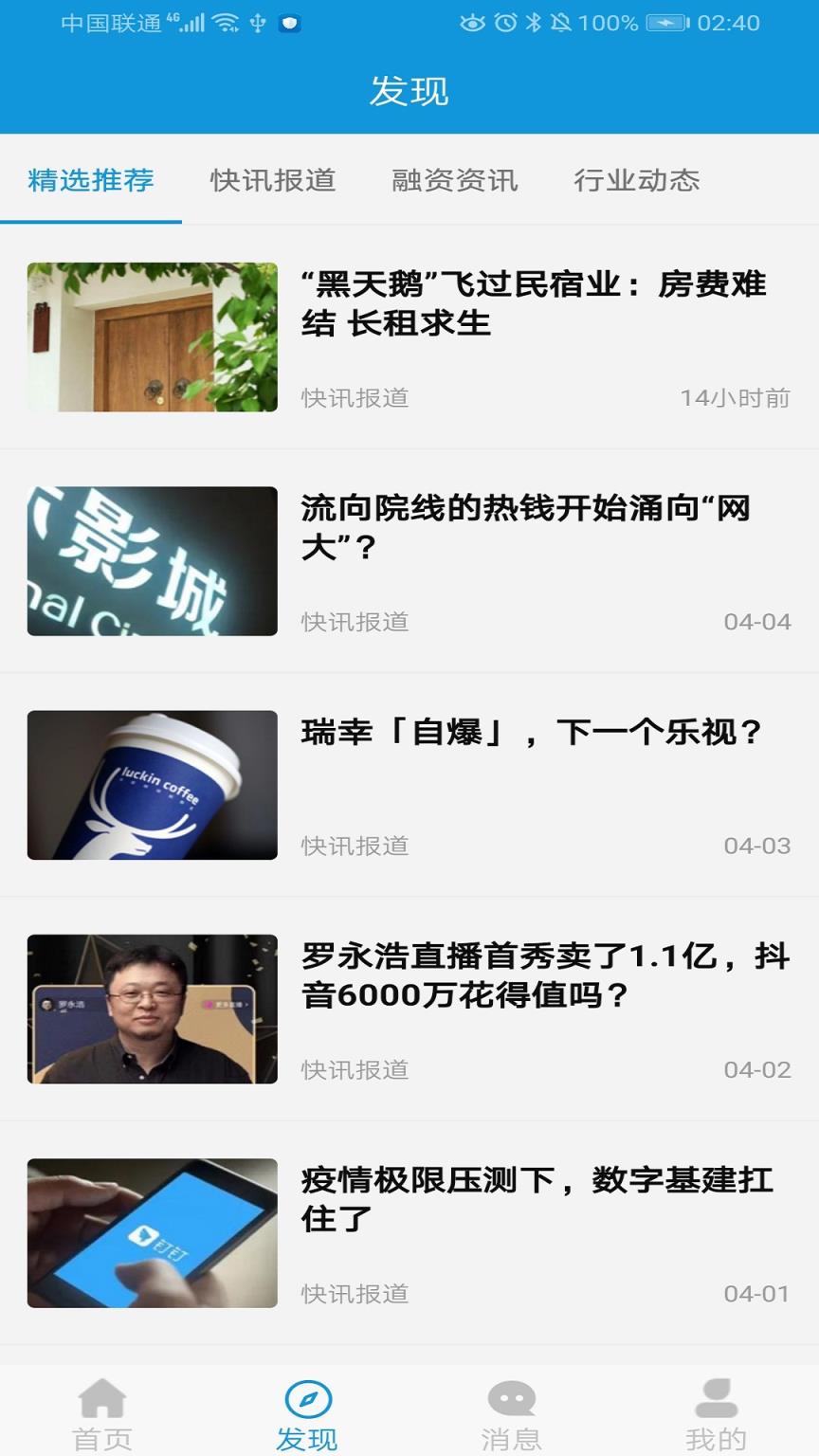This screenshot has height=1456, width=819.
Task: Stay on the 精选推荐 tab
Action: pos(91,181)
